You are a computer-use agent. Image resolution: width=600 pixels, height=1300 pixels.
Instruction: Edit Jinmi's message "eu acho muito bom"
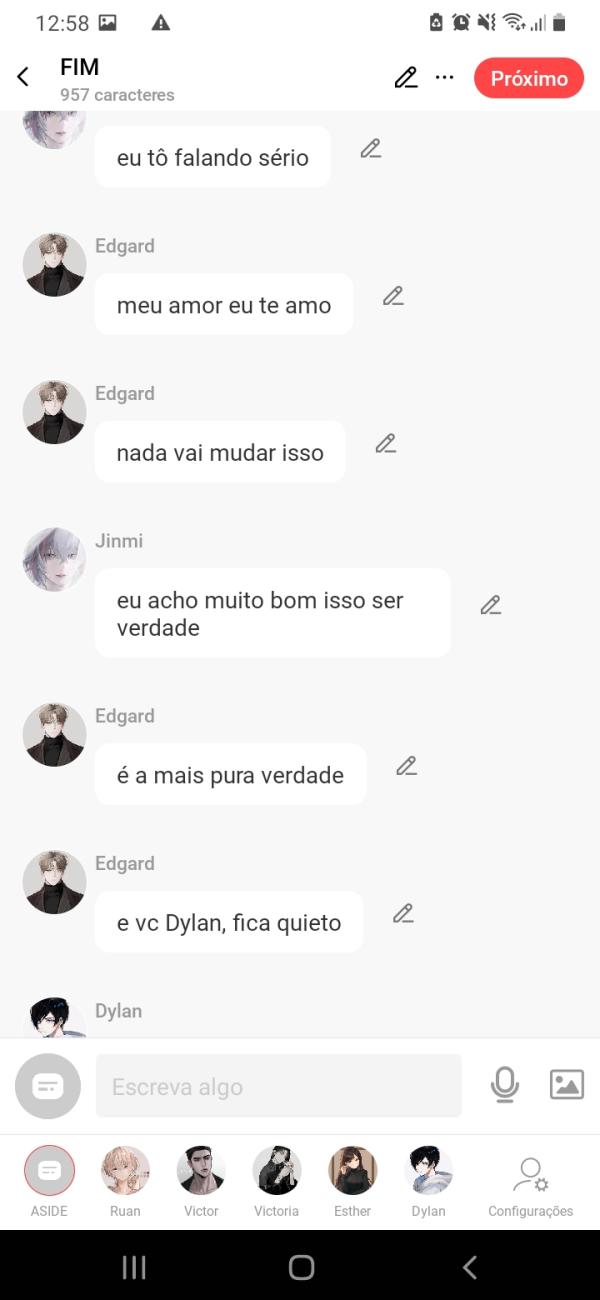[490, 605]
